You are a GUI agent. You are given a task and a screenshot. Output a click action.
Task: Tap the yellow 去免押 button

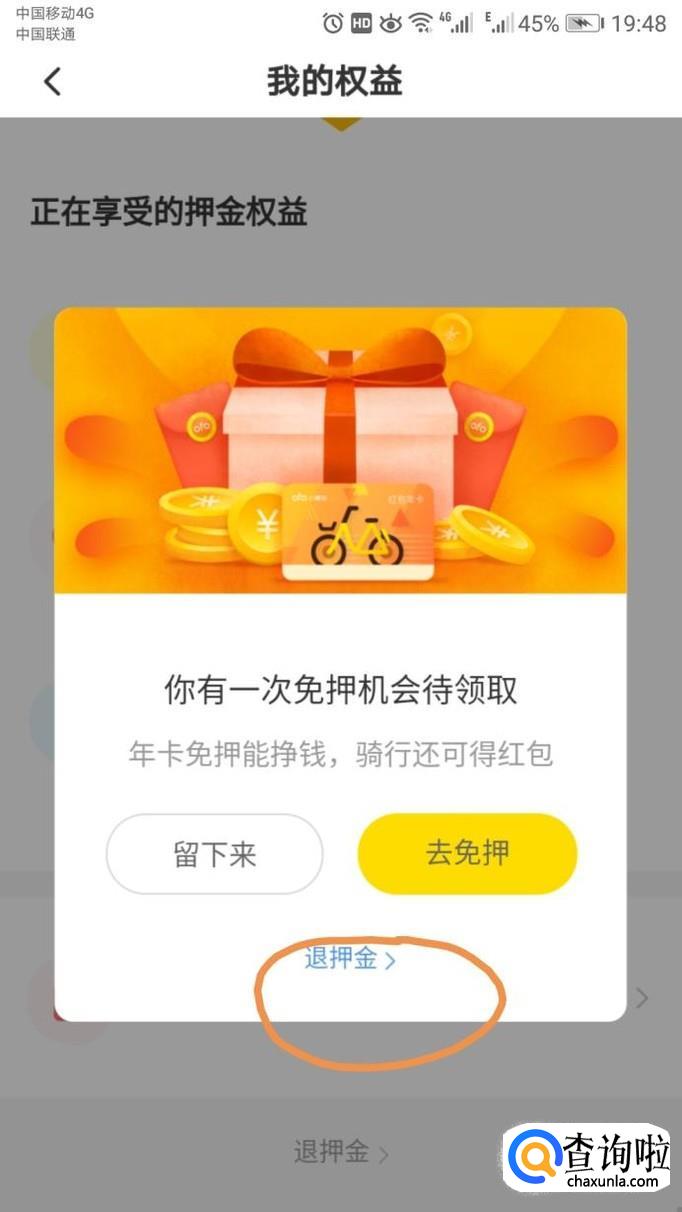click(467, 853)
